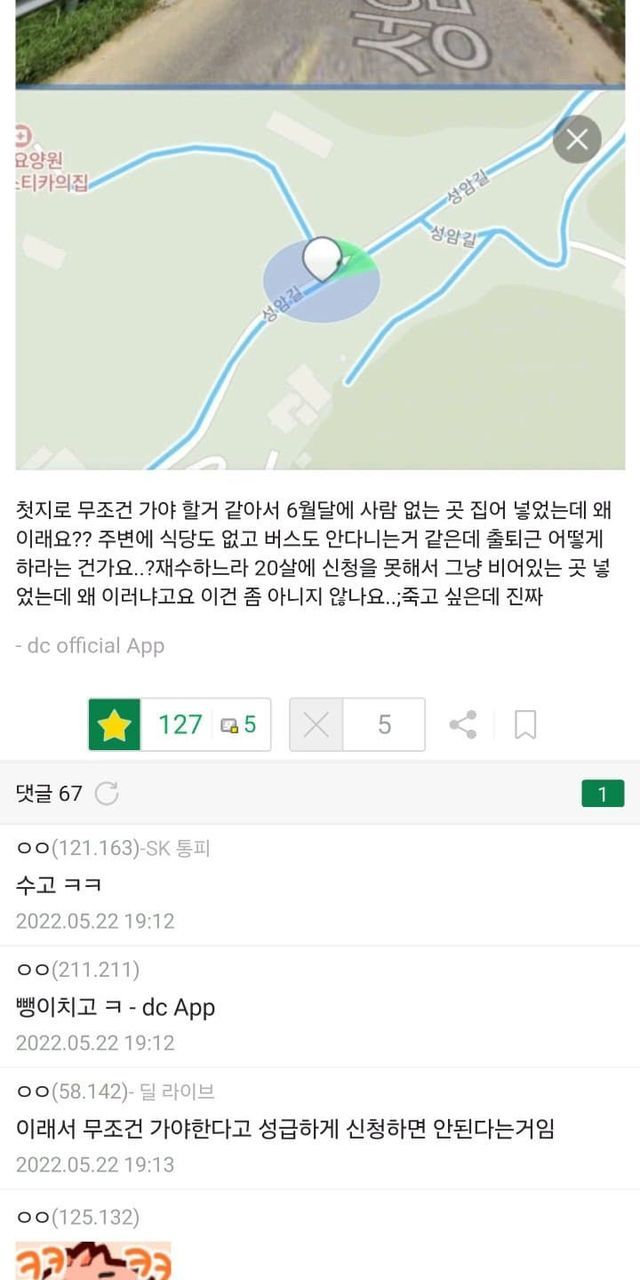The image size is (640, 1280).
Task: Recommend the post with the star button
Action: pos(115,724)
